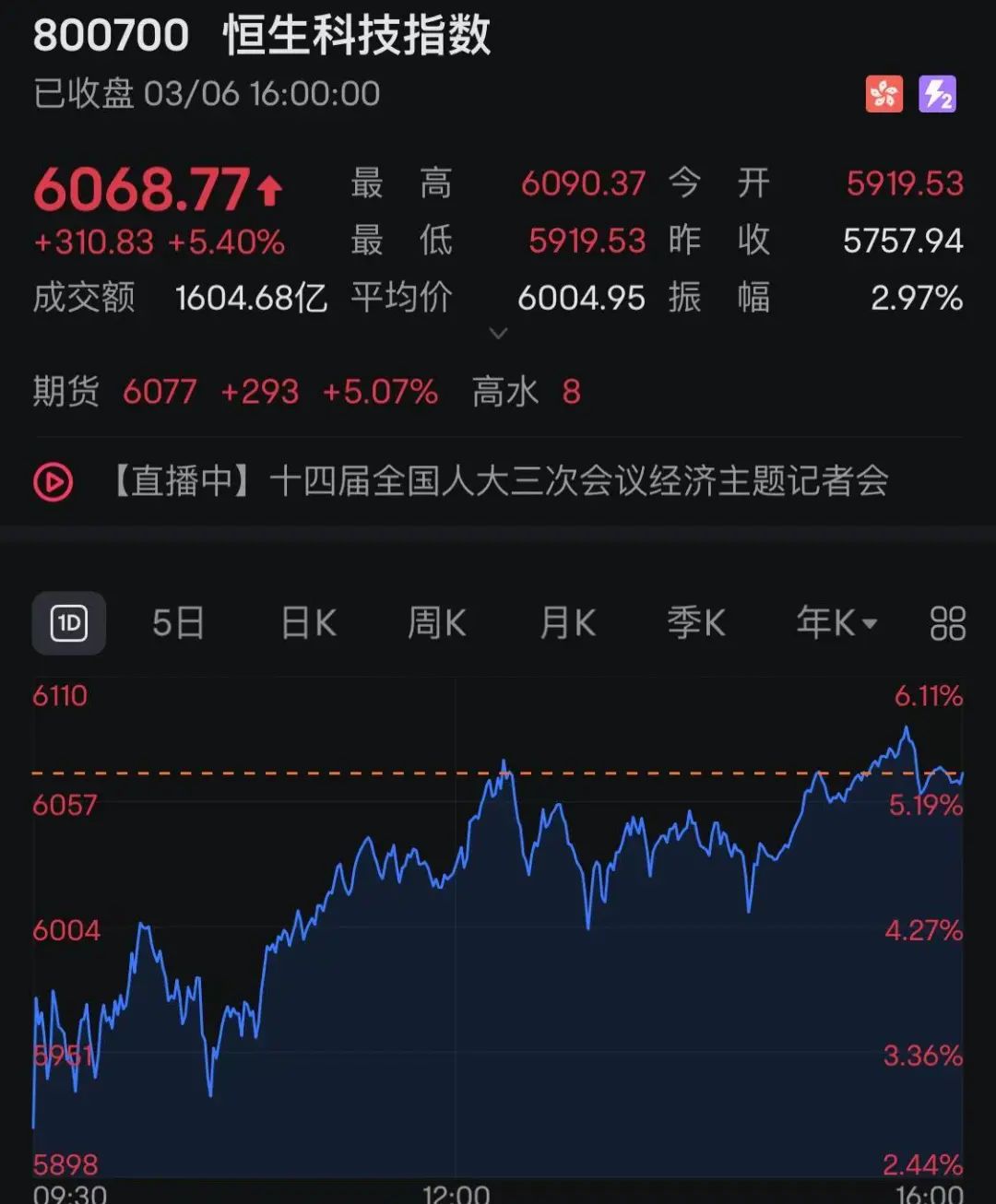The width and height of the screenshot is (996, 1204).
Task: Select the 日K chart tab
Action: pos(308,624)
